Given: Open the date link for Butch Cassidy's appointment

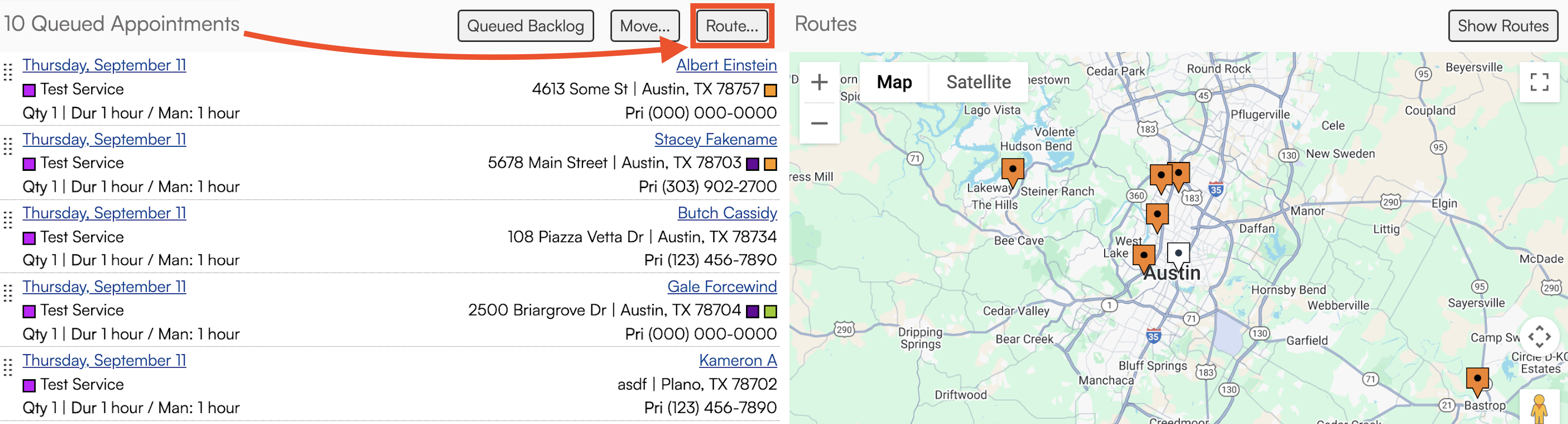Looking at the screenshot, I should point(104,213).
